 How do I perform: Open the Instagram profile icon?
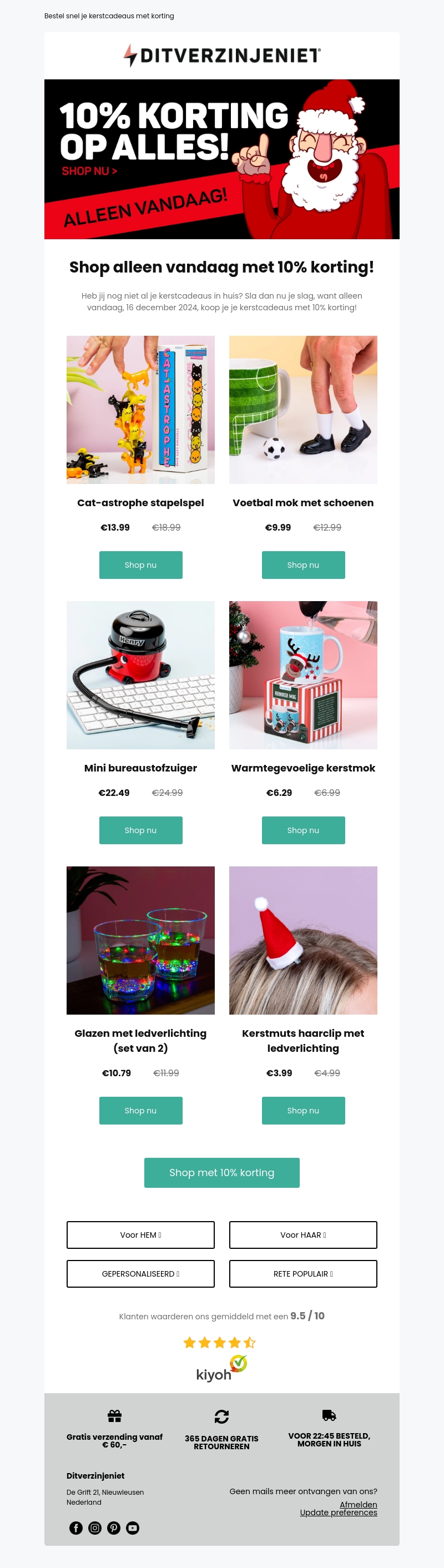point(95,1527)
